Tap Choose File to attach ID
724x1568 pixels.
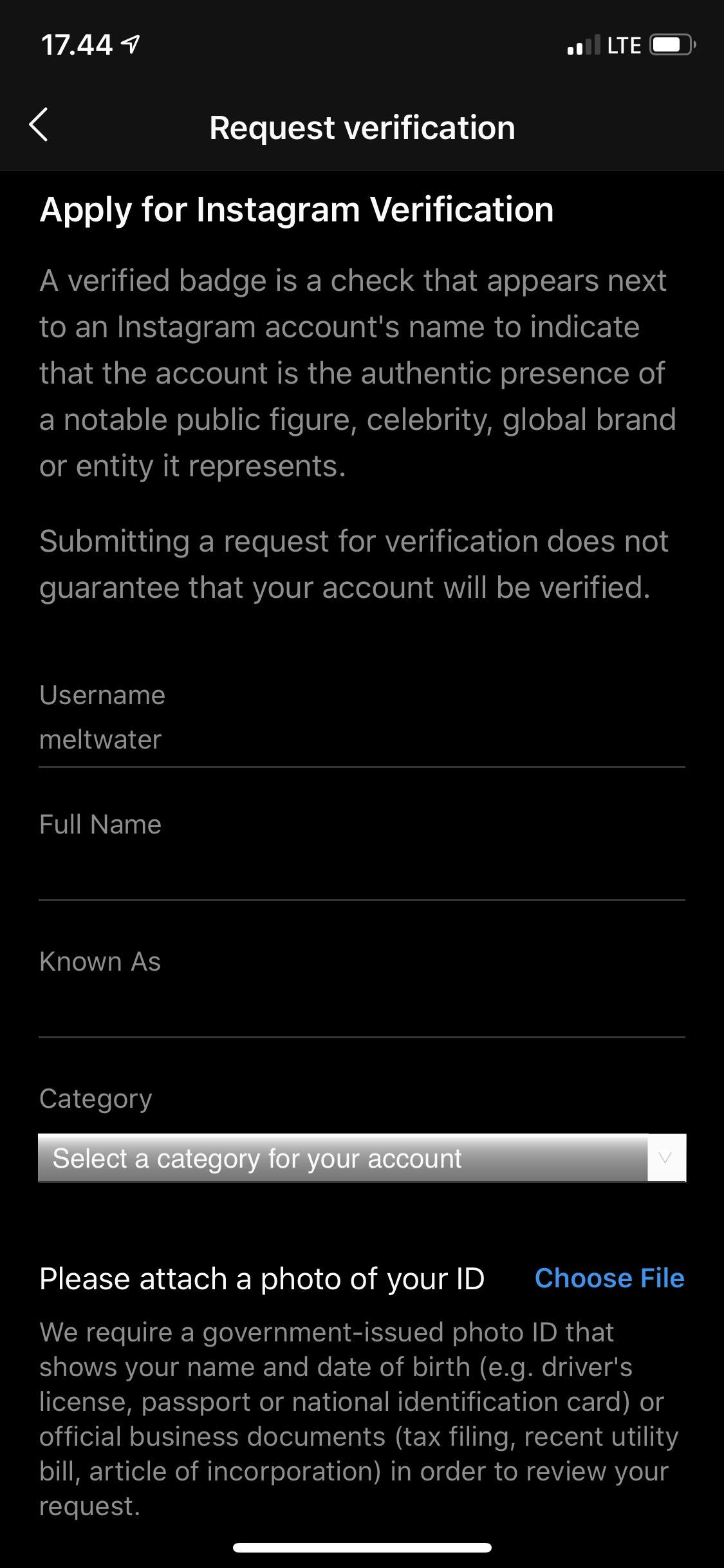click(x=609, y=1278)
